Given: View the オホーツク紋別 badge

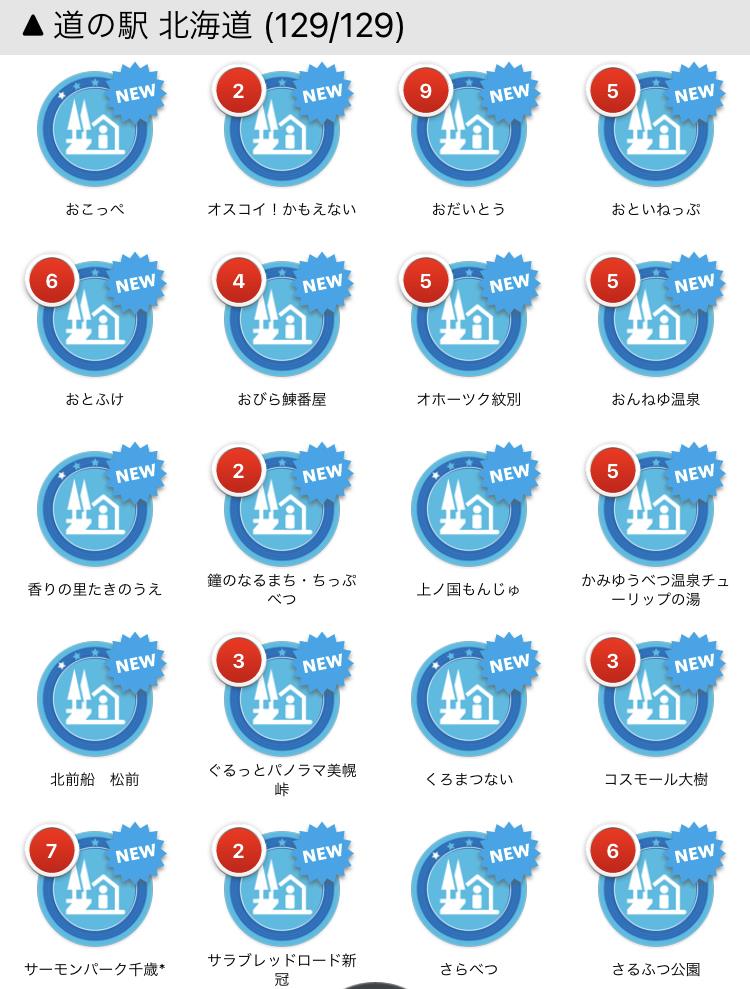Looking at the screenshot, I should pyautogui.click(x=469, y=321).
